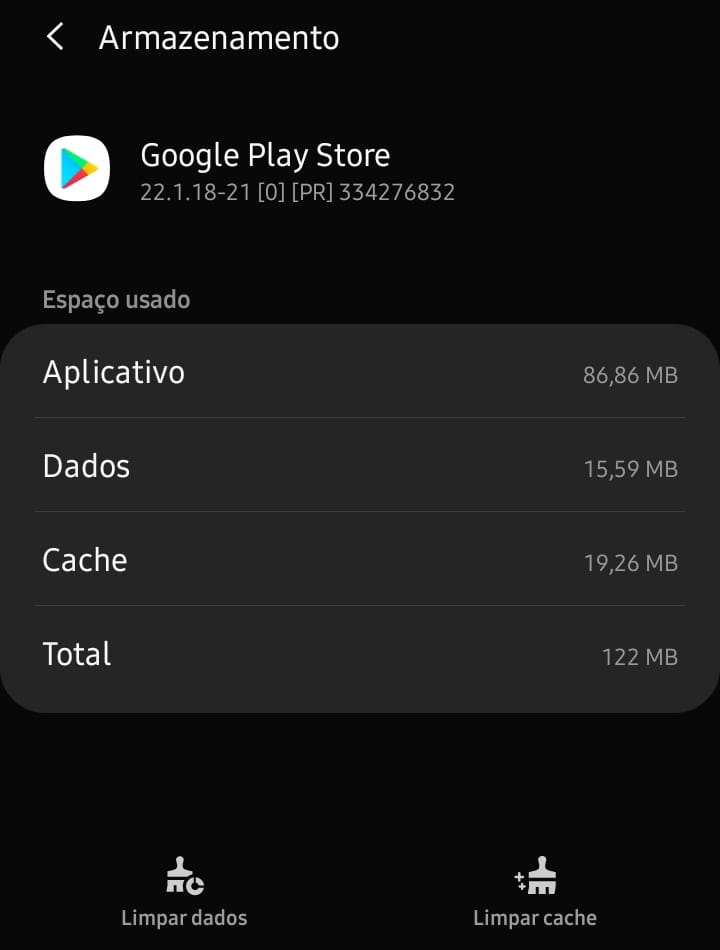The image size is (720, 950).
Task: Tap Limpar dados to clear app data
Action: click(x=184, y=892)
